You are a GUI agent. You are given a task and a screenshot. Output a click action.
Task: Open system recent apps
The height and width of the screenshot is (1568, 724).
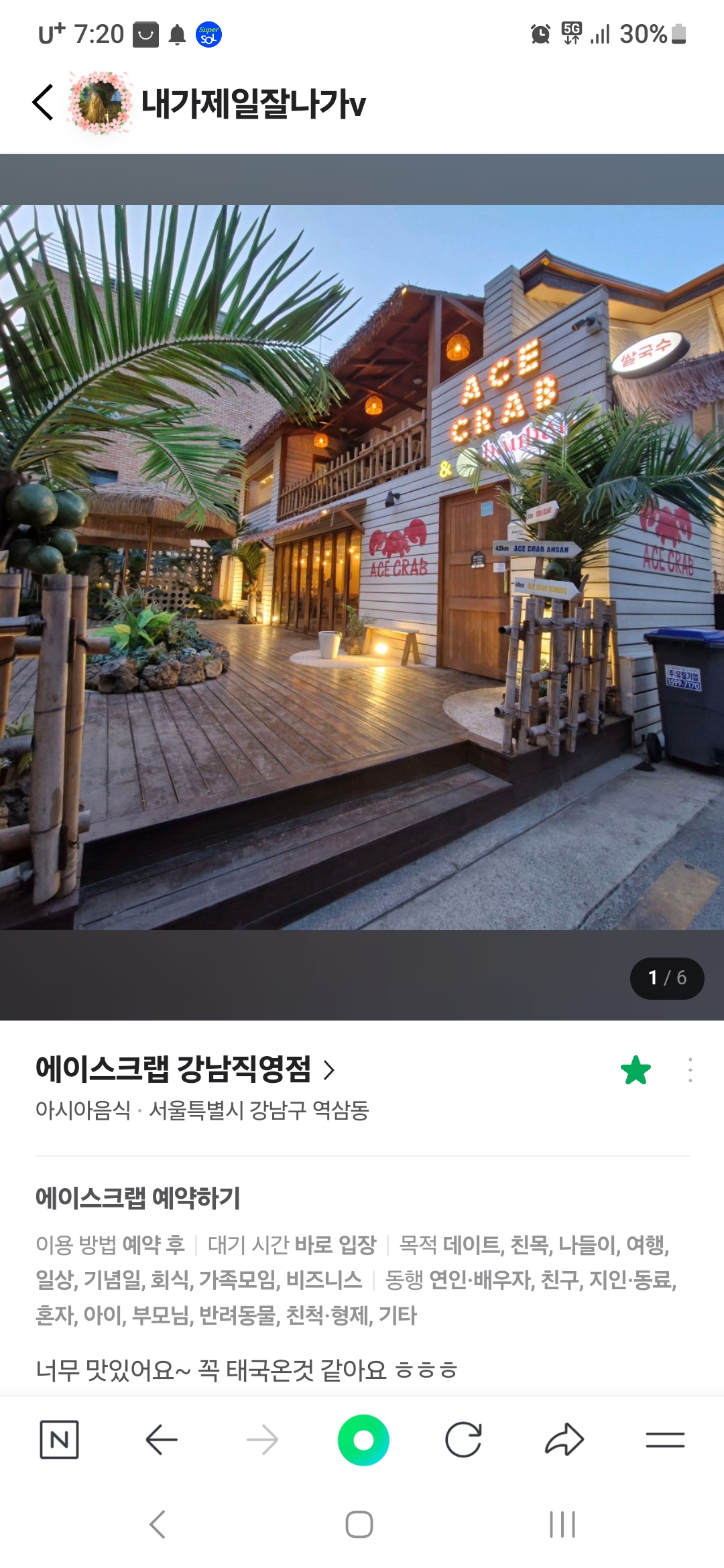pos(562,1524)
